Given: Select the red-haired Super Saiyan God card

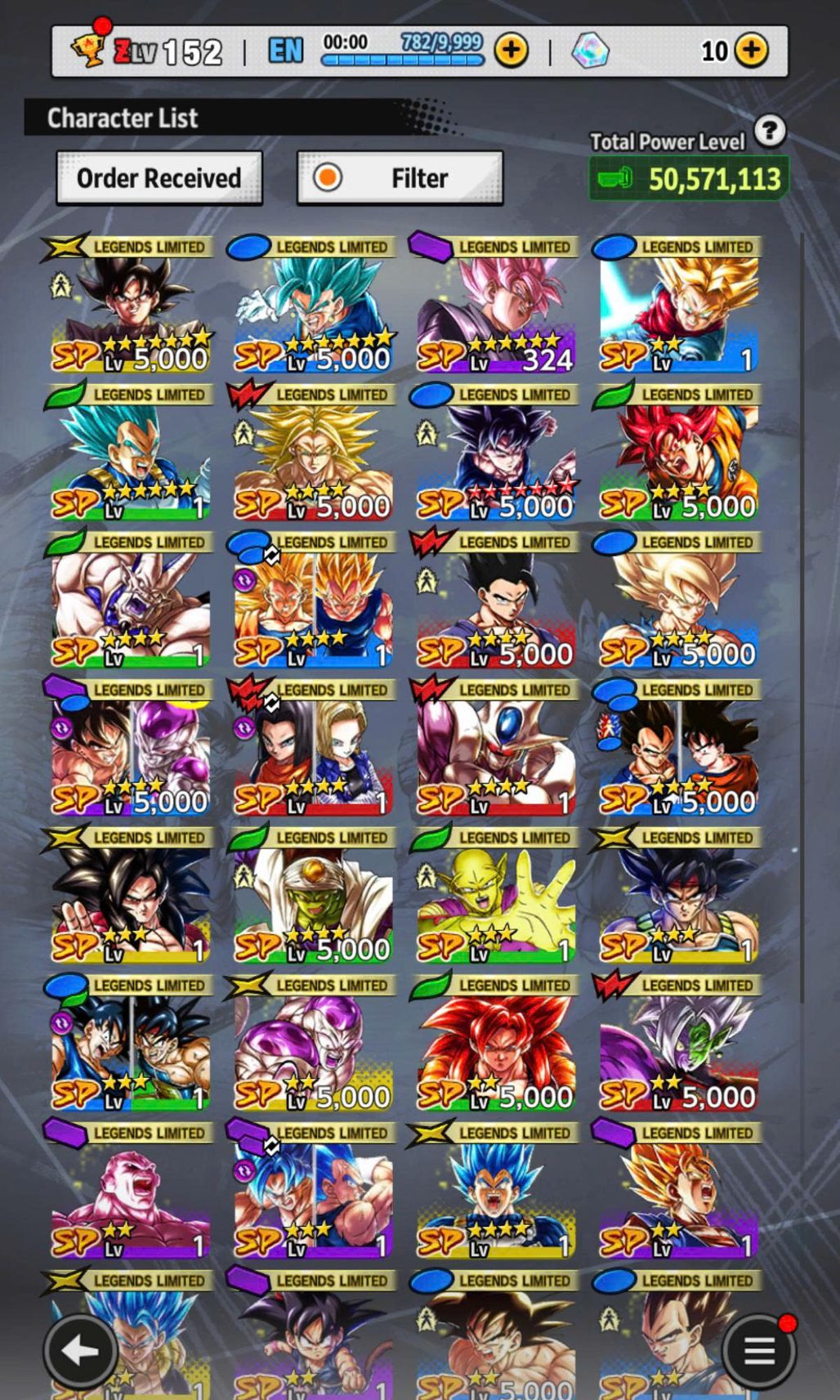Looking at the screenshot, I should click(x=679, y=452).
